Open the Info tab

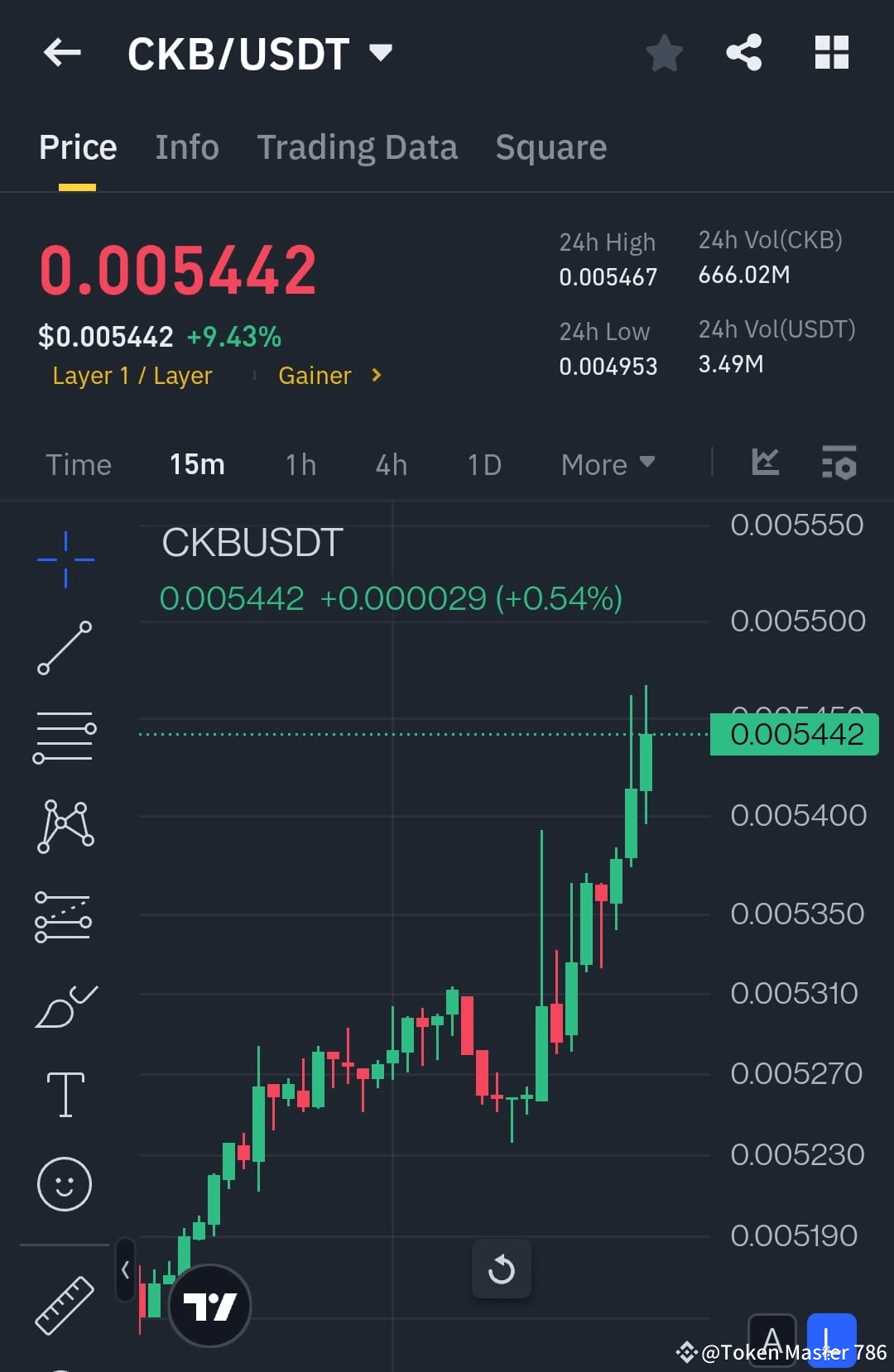click(x=186, y=146)
